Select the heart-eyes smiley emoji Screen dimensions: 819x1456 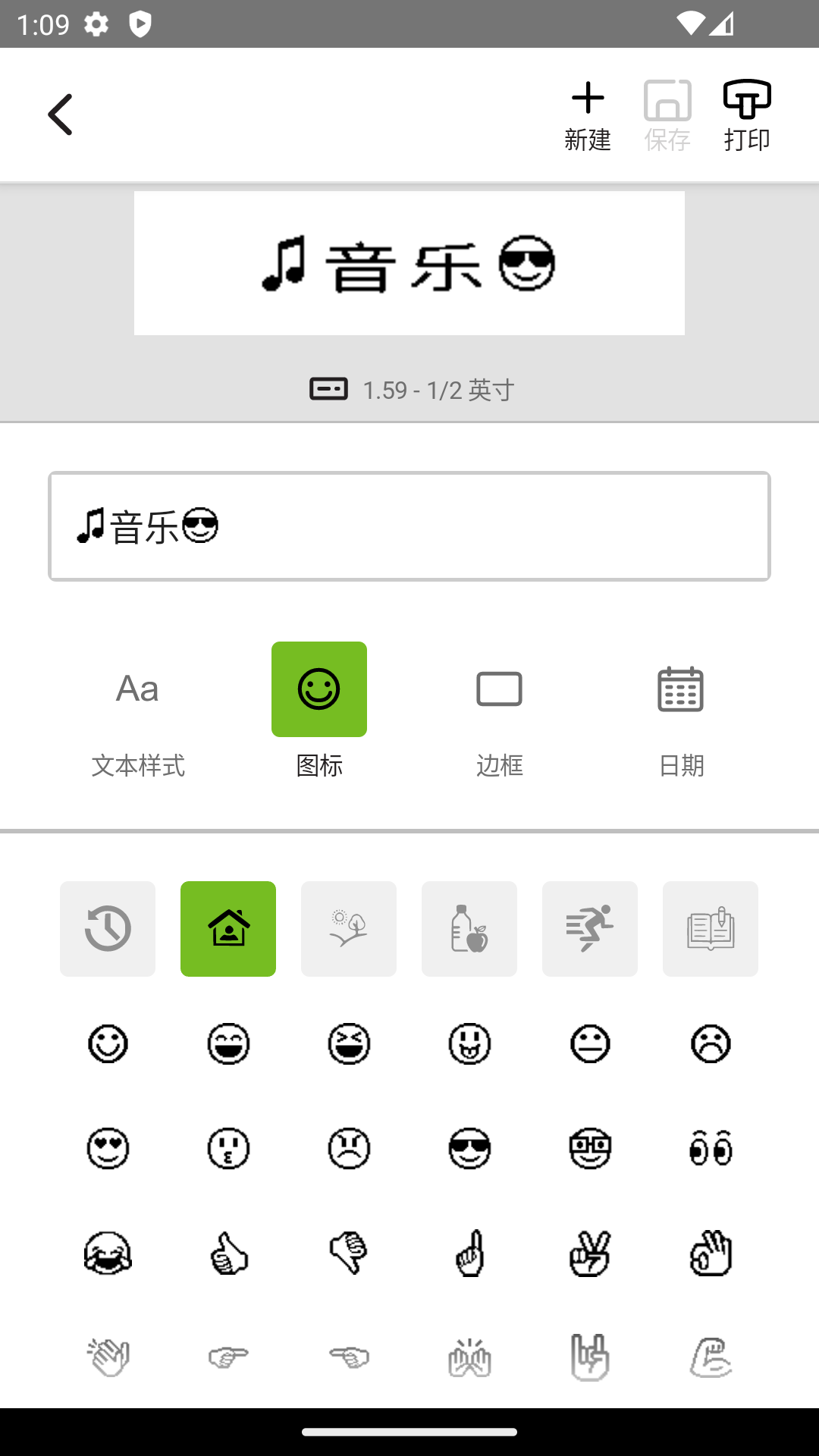point(108,1149)
